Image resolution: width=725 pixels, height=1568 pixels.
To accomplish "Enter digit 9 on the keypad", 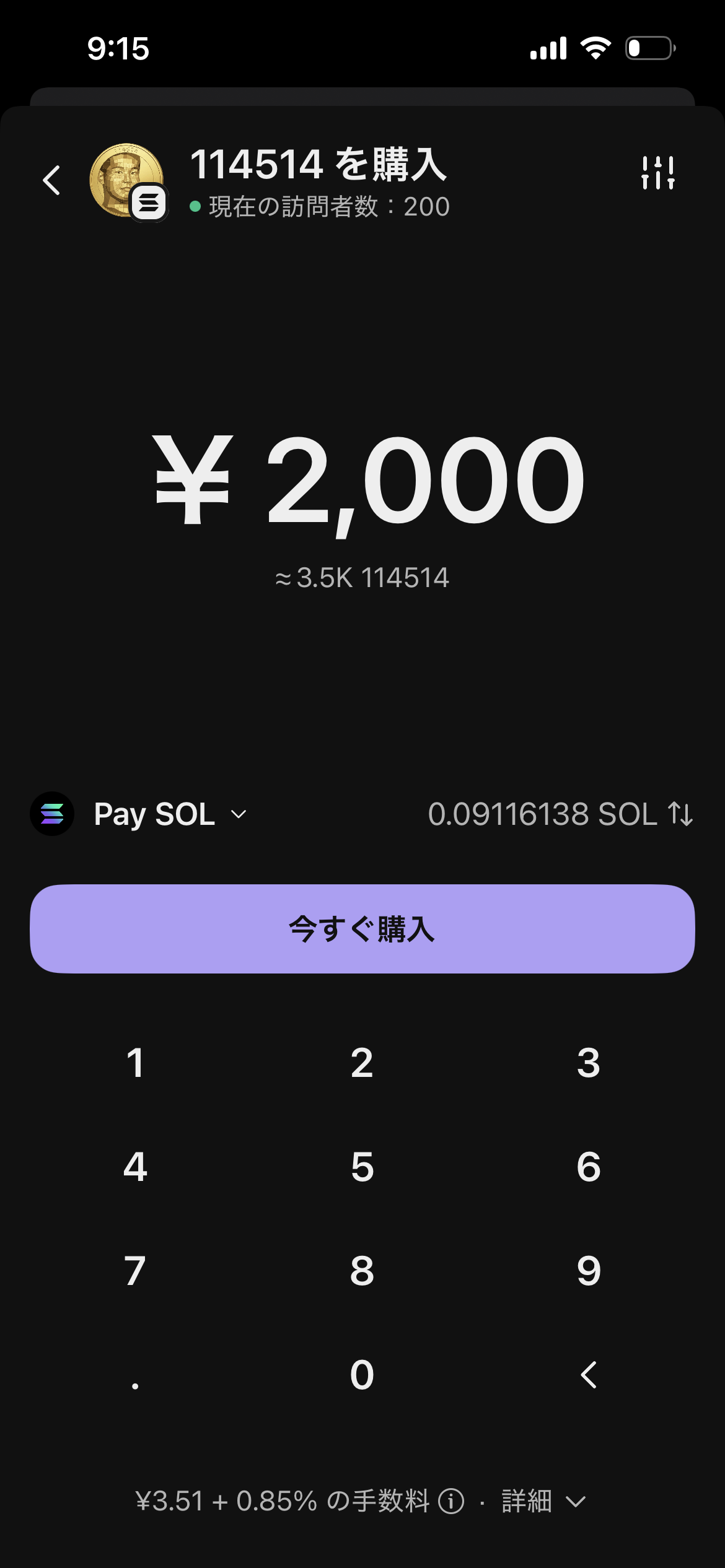I will pyautogui.click(x=589, y=1271).
